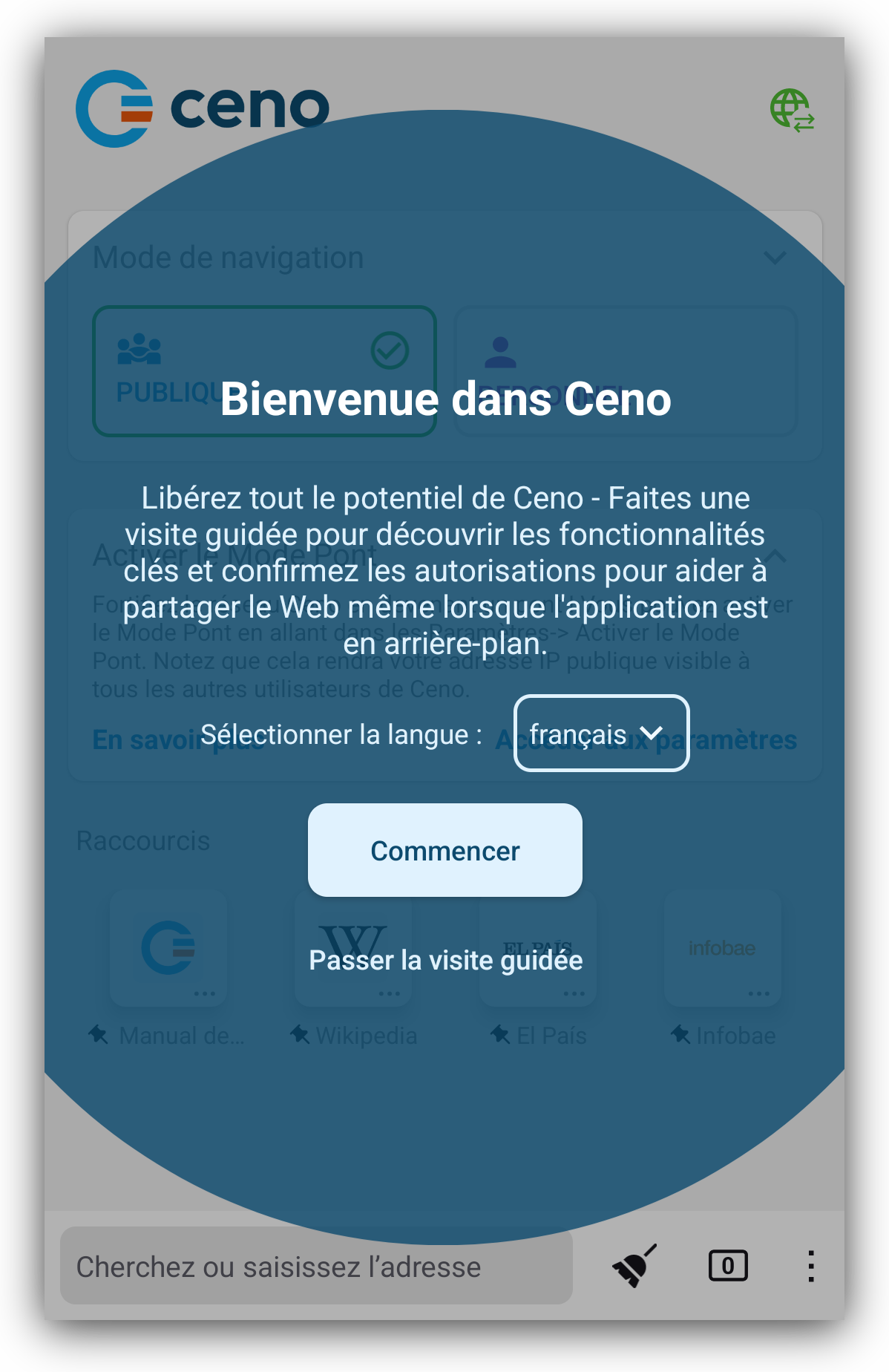The width and height of the screenshot is (889, 1372).
Task: Click Passer la visite guidée
Action: pyautogui.click(x=445, y=961)
